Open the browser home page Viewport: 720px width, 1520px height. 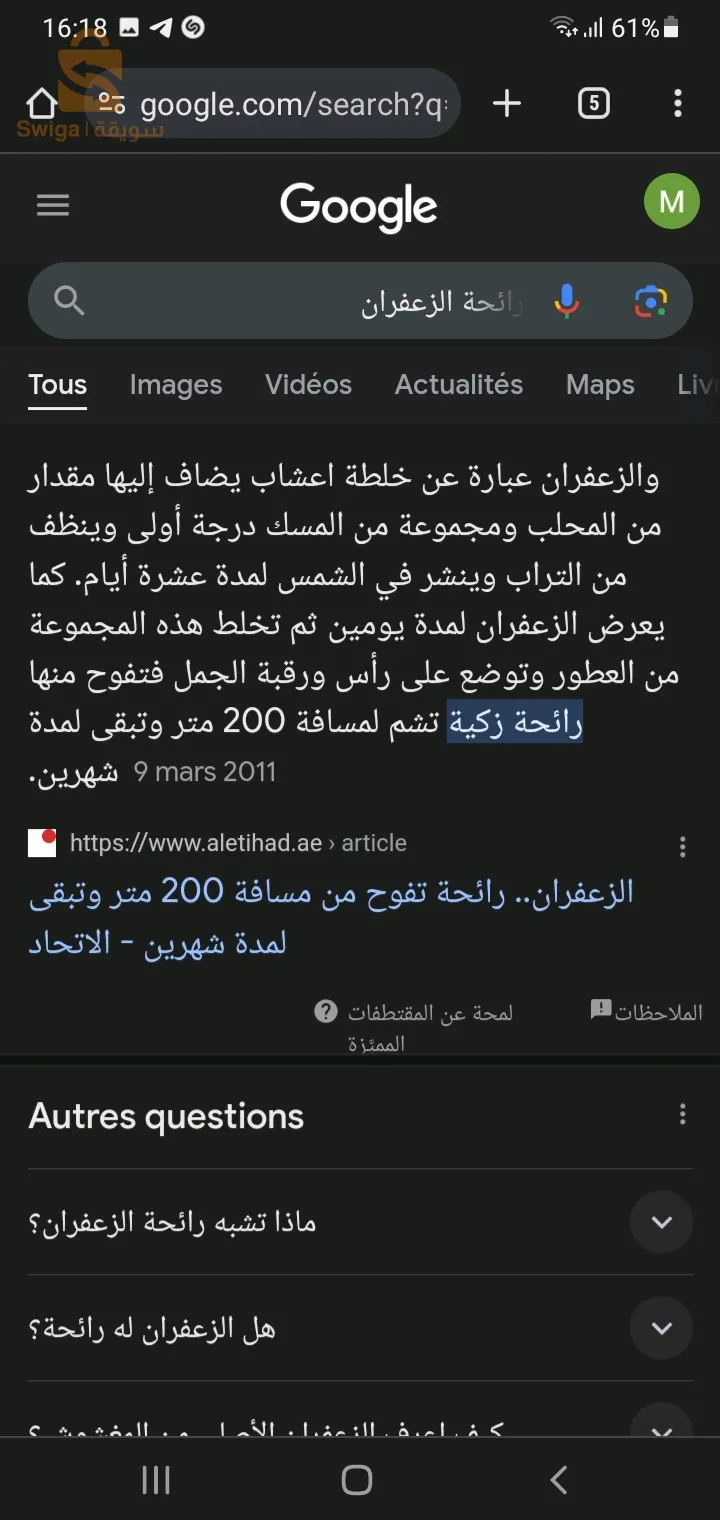[x=42, y=103]
